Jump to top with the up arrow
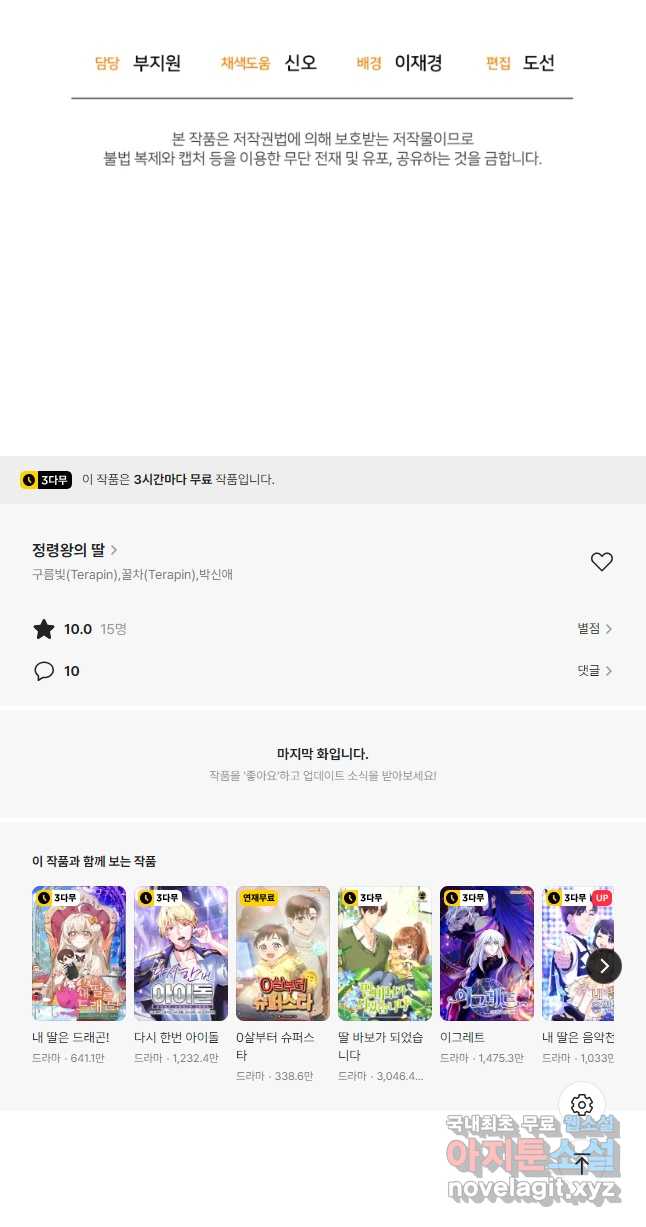The width and height of the screenshot is (646, 1227). pos(582,1164)
